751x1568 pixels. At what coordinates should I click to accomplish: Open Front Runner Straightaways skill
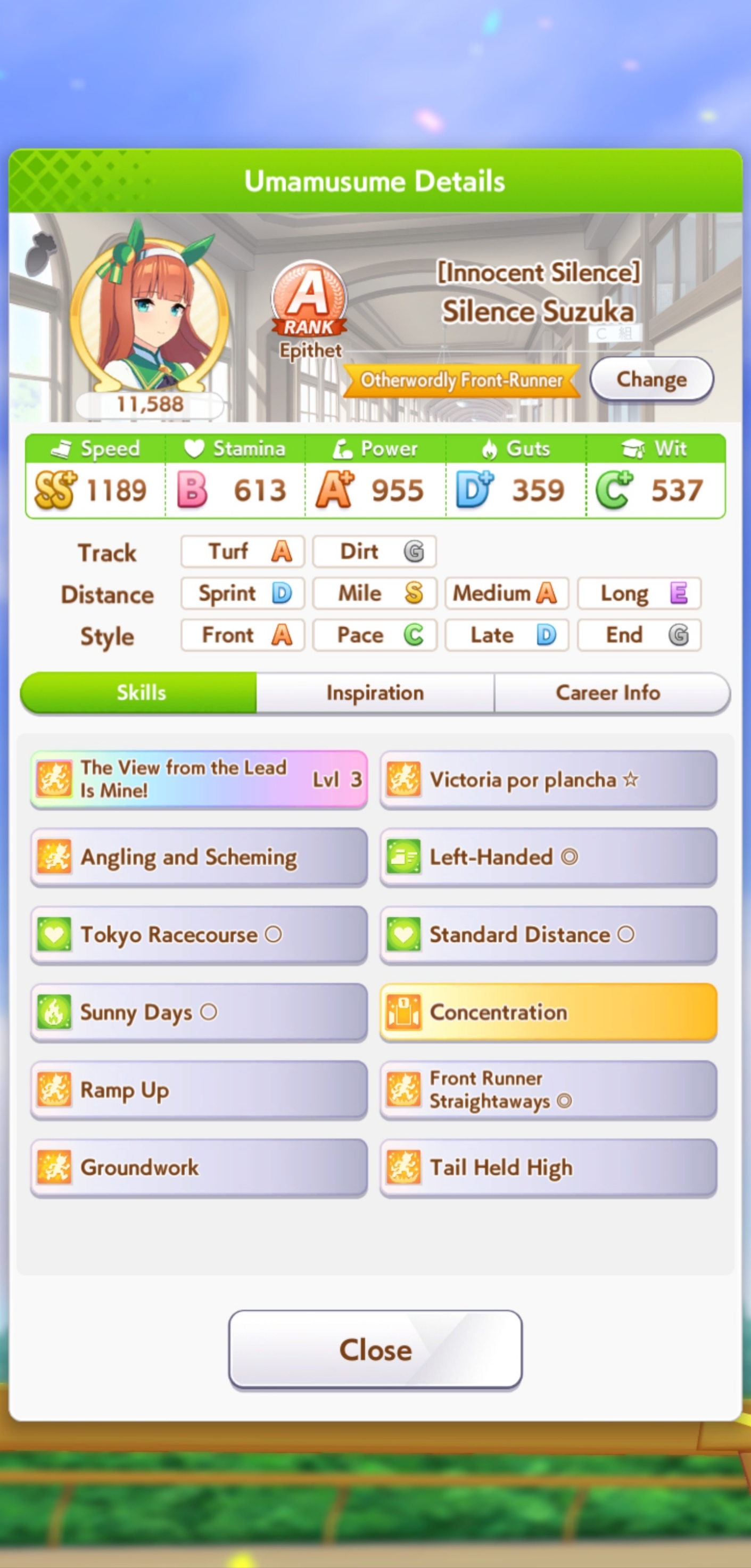click(548, 1089)
